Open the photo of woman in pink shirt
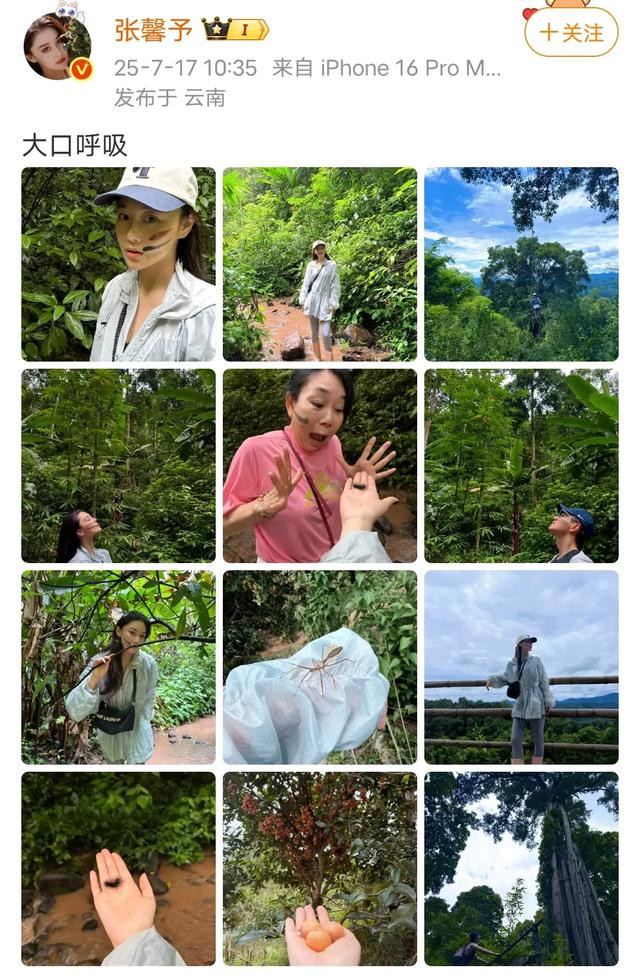 tap(320, 466)
